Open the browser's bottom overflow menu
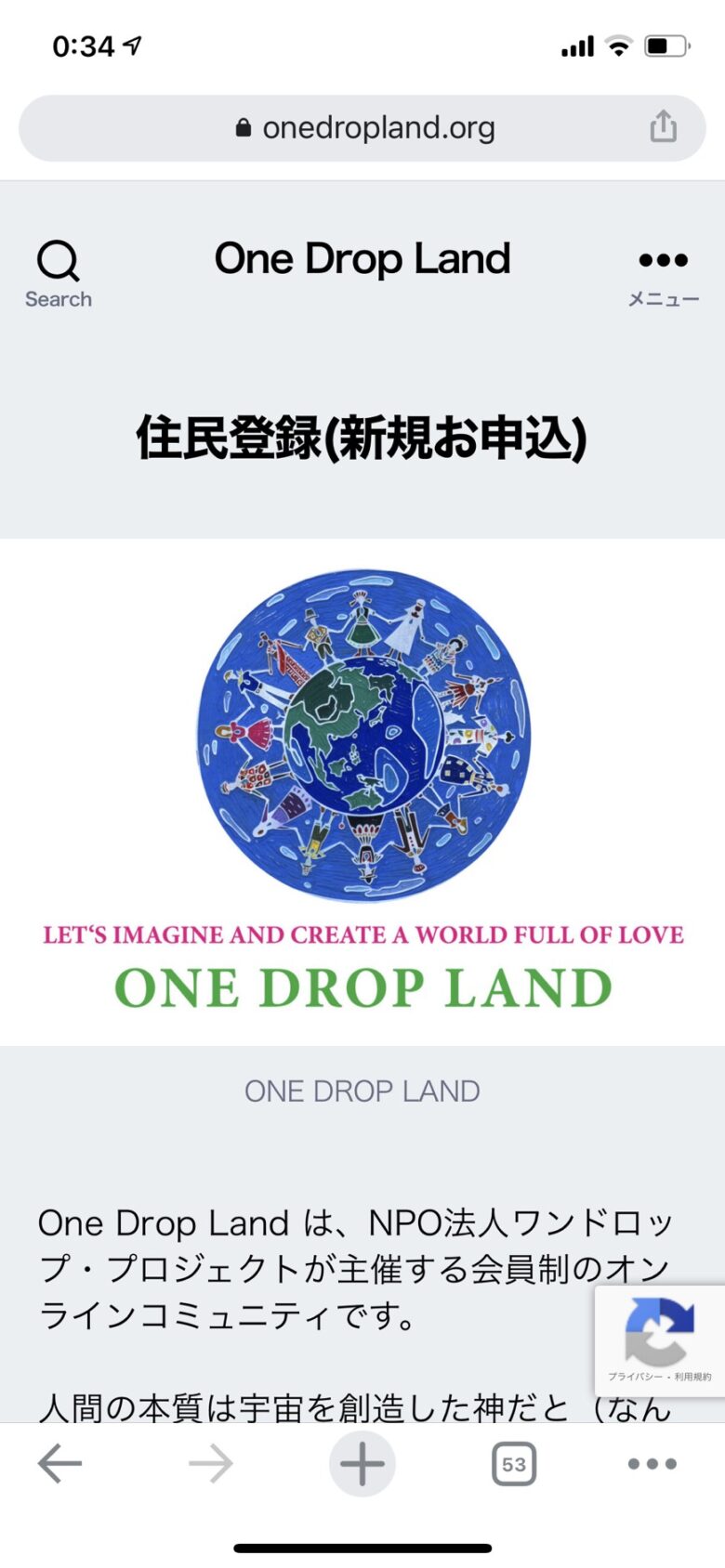Image resolution: width=725 pixels, height=1568 pixels. pyautogui.click(x=652, y=1464)
